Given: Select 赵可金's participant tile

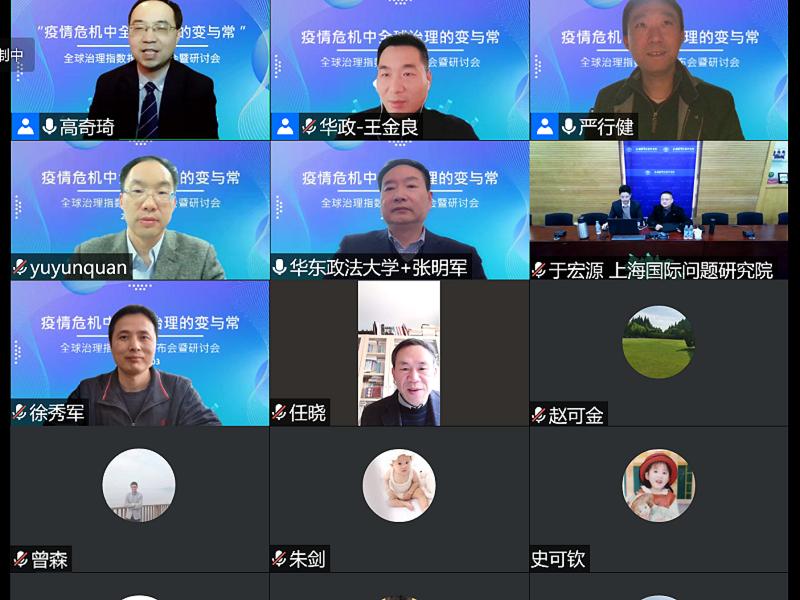Looking at the screenshot, I should coord(658,352).
